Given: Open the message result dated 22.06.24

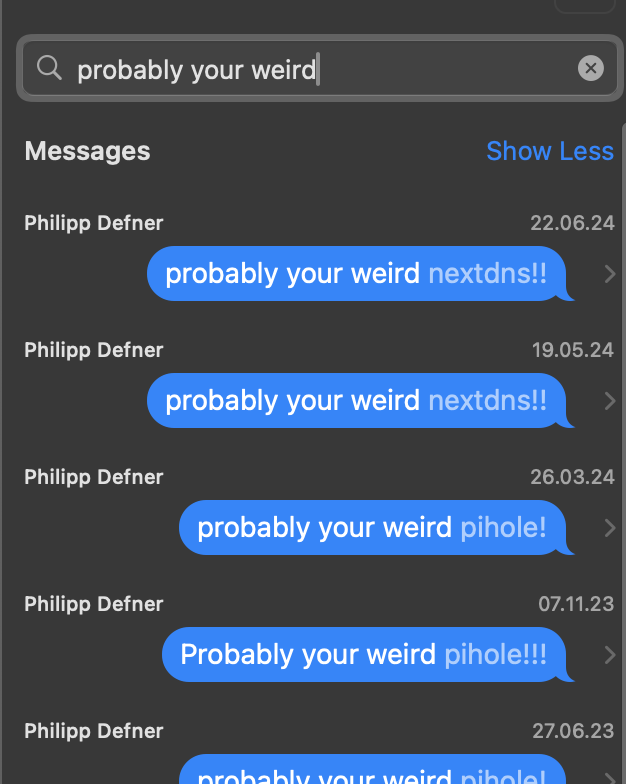Looking at the screenshot, I should tap(357, 273).
